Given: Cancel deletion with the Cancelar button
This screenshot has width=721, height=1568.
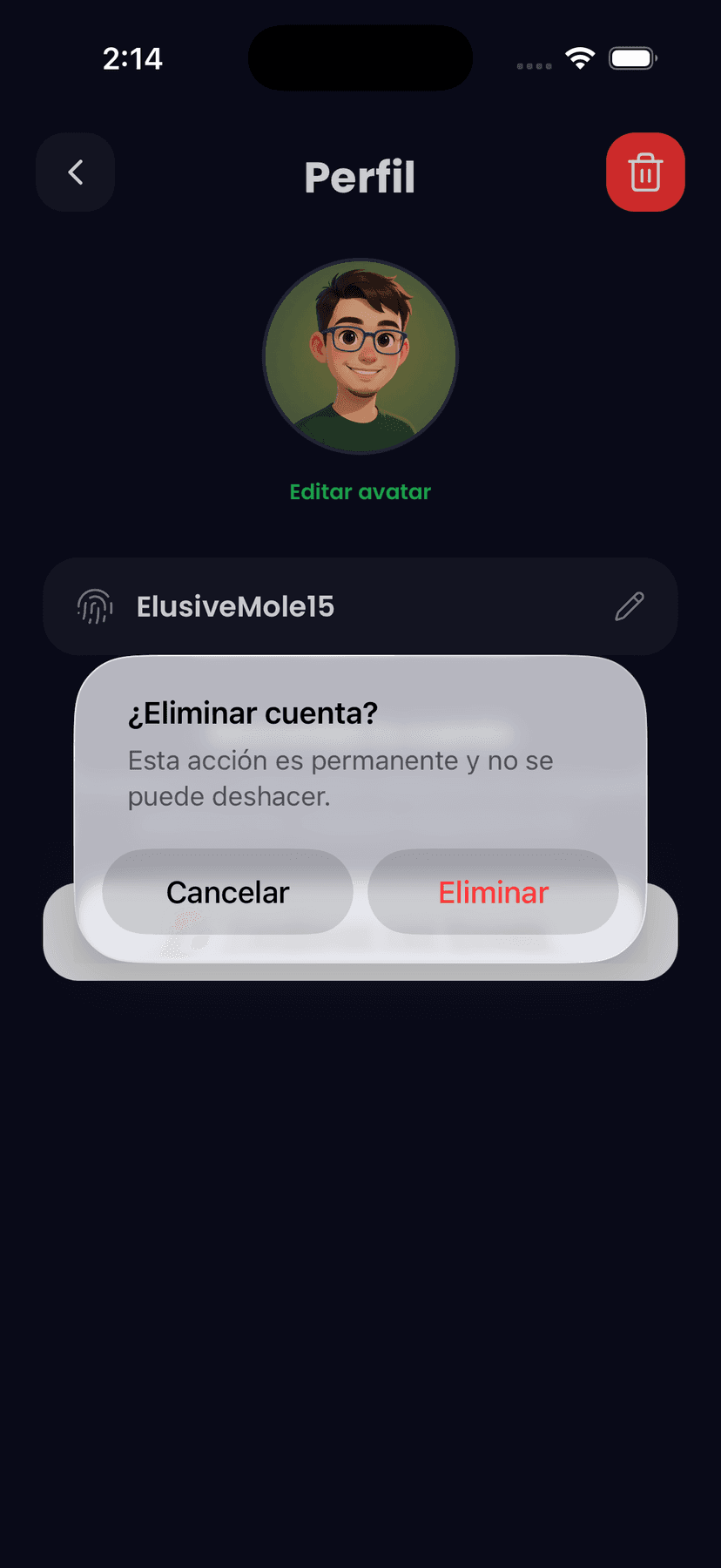Looking at the screenshot, I should click(x=227, y=892).
